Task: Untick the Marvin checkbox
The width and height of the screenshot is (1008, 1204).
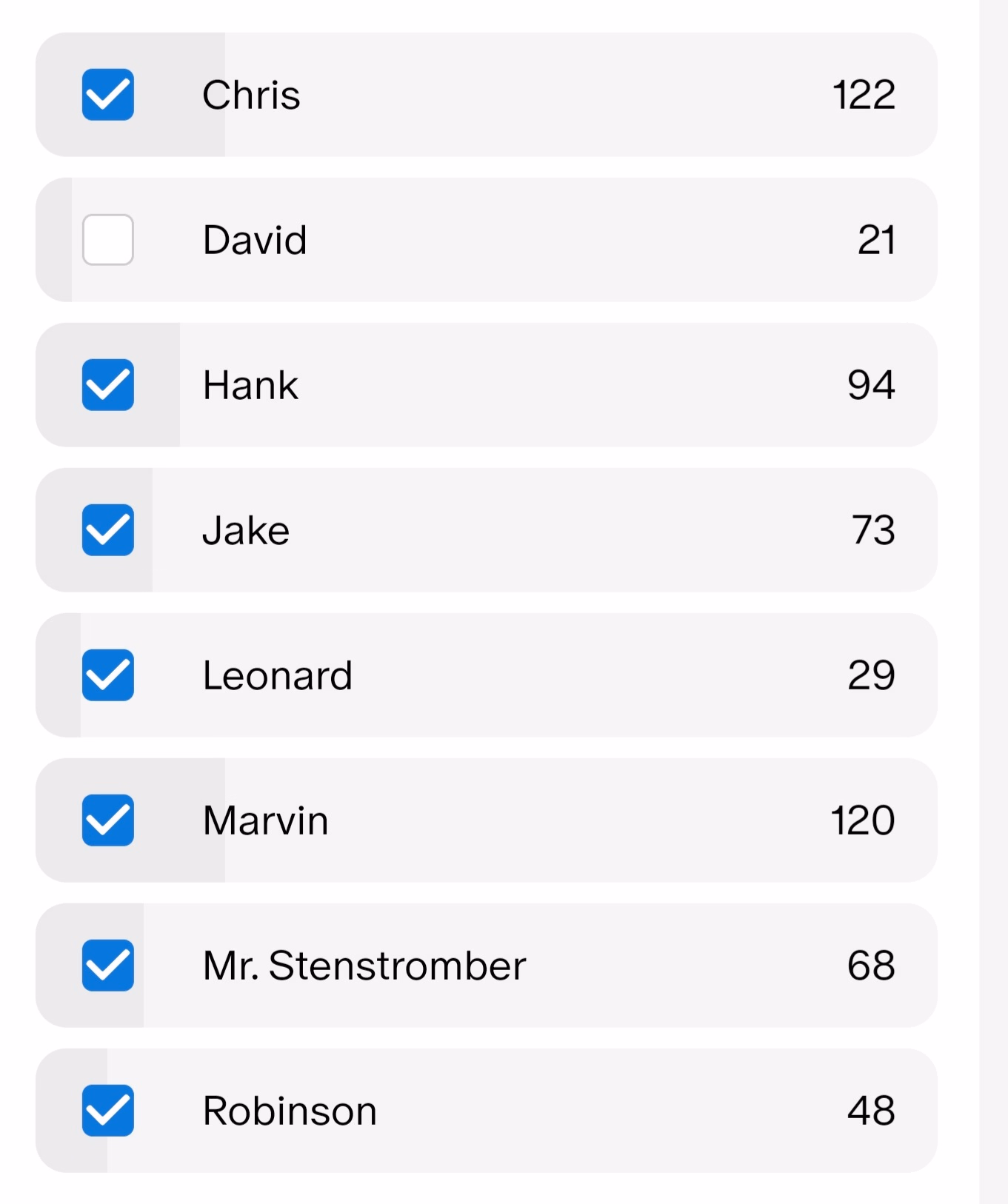Action: pyautogui.click(x=108, y=820)
